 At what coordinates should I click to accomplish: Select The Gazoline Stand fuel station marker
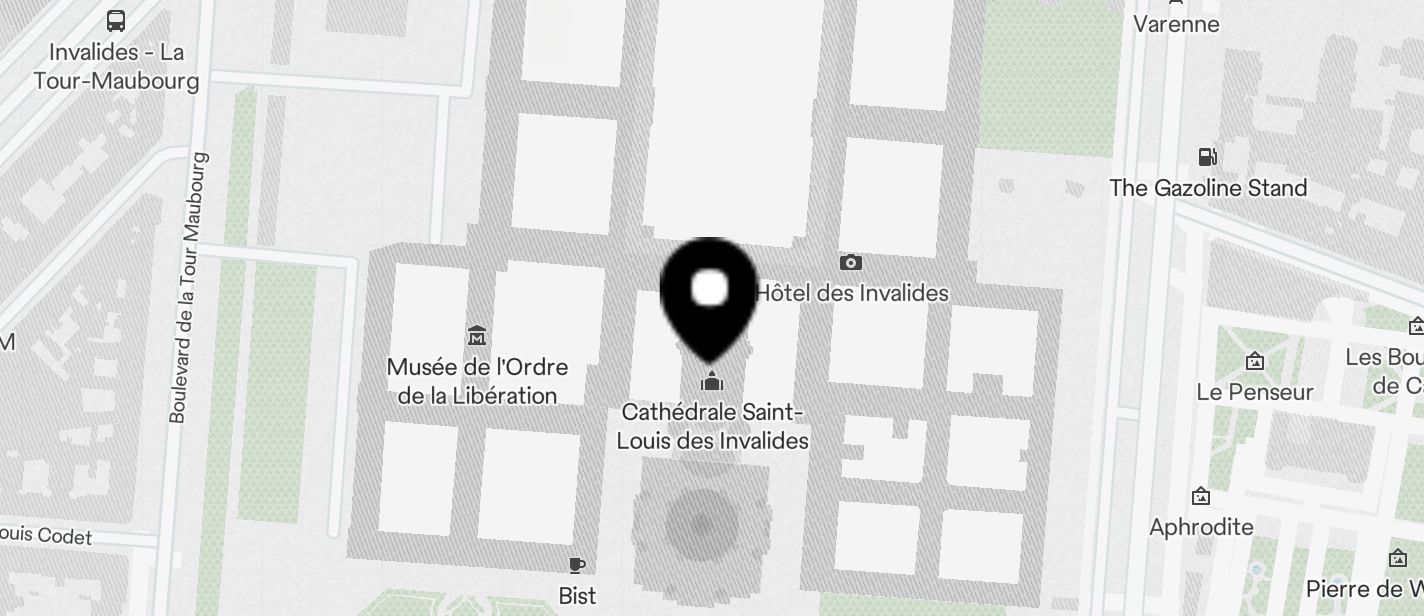[x=1208, y=157]
